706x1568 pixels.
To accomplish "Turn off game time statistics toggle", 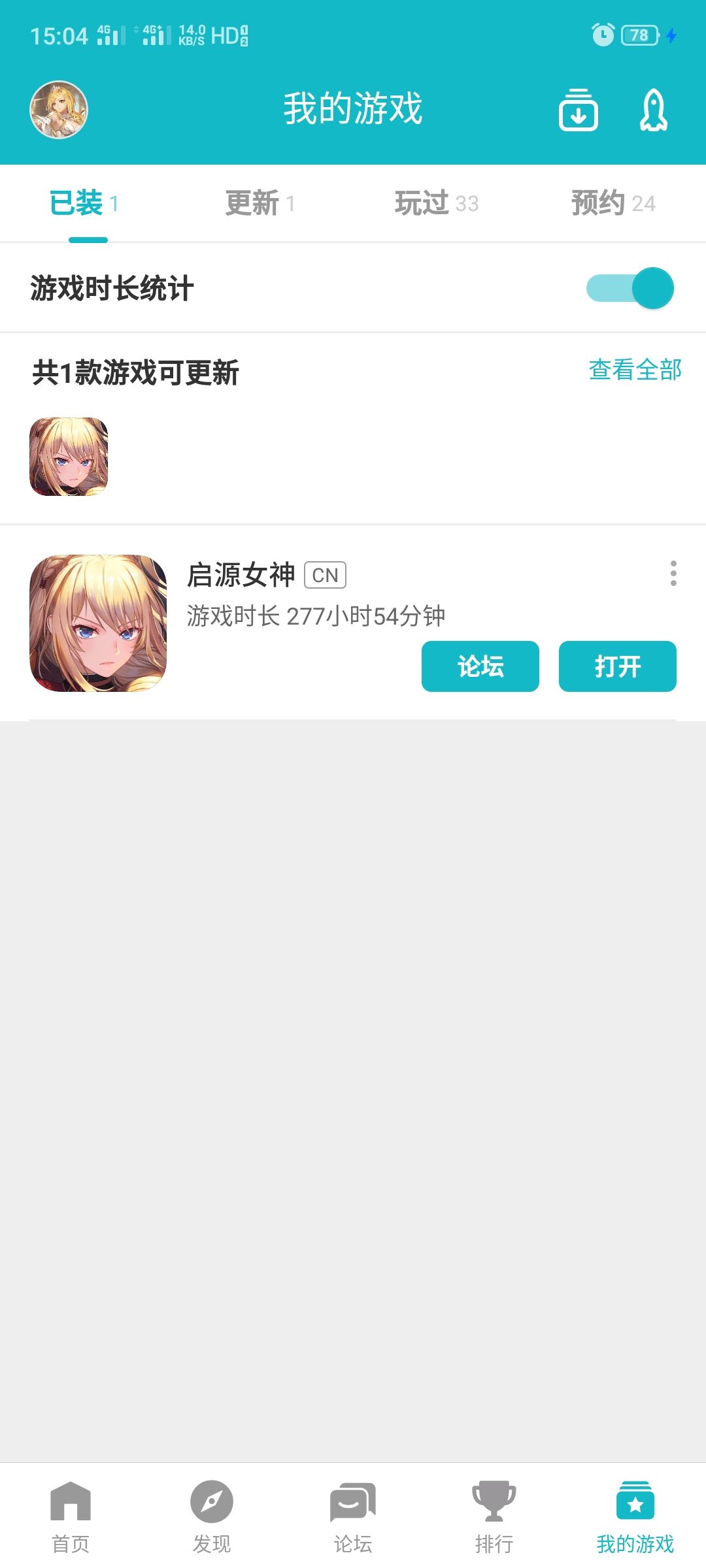I will [x=630, y=288].
